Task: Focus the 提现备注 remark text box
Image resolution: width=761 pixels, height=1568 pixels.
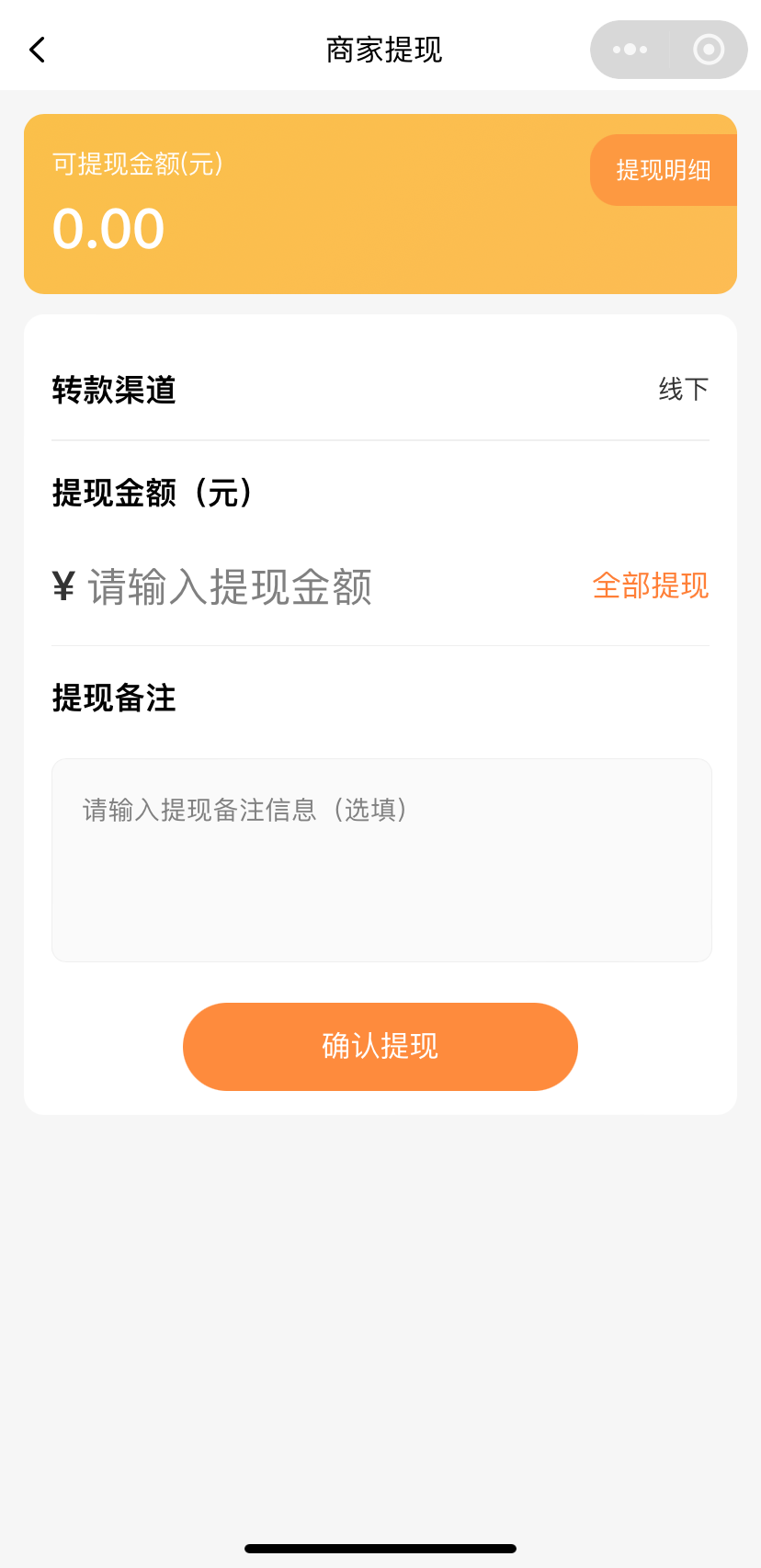Action: (x=381, y=859)
